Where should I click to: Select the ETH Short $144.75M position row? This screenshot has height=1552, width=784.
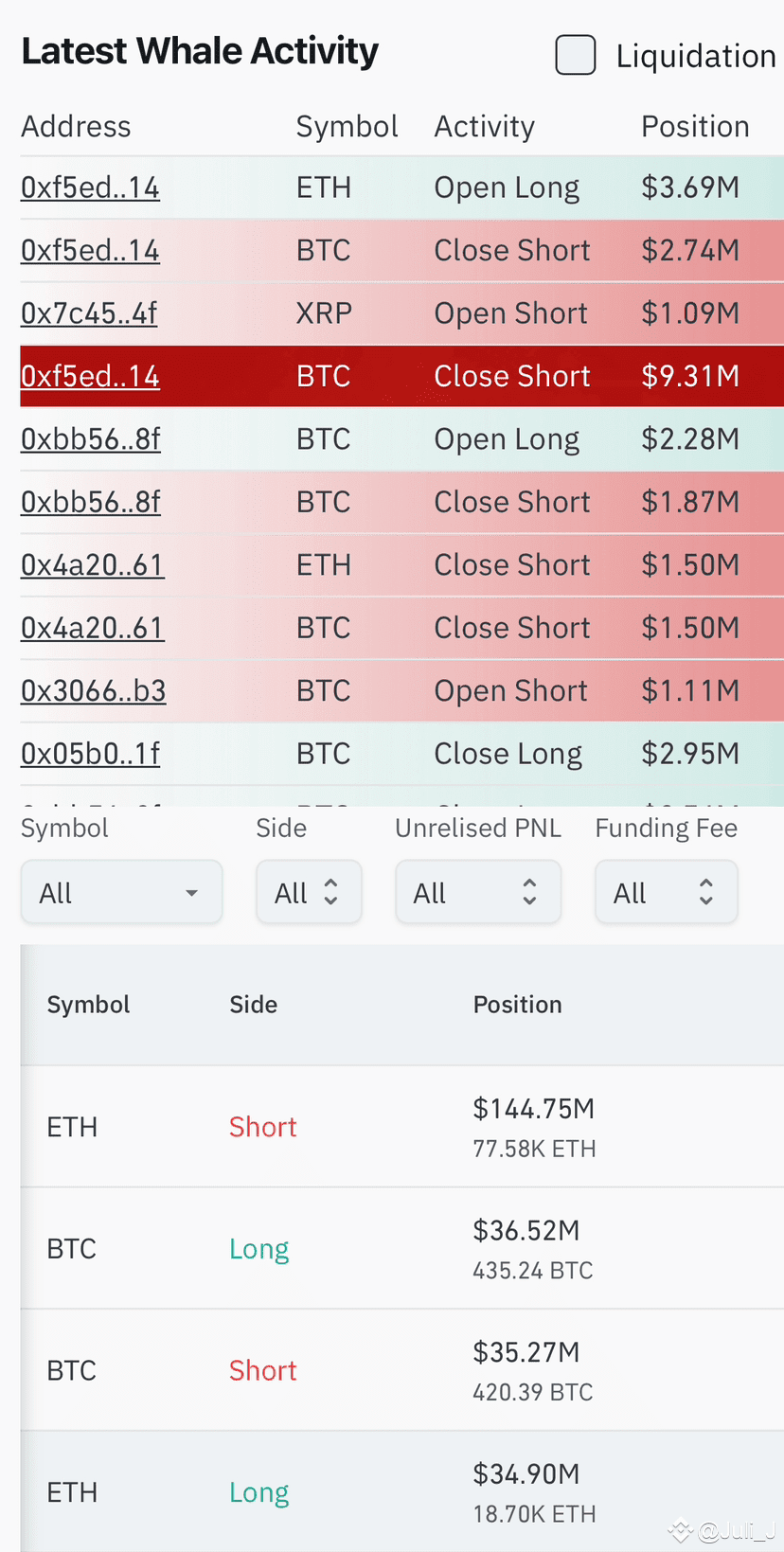pos(392,1127)
